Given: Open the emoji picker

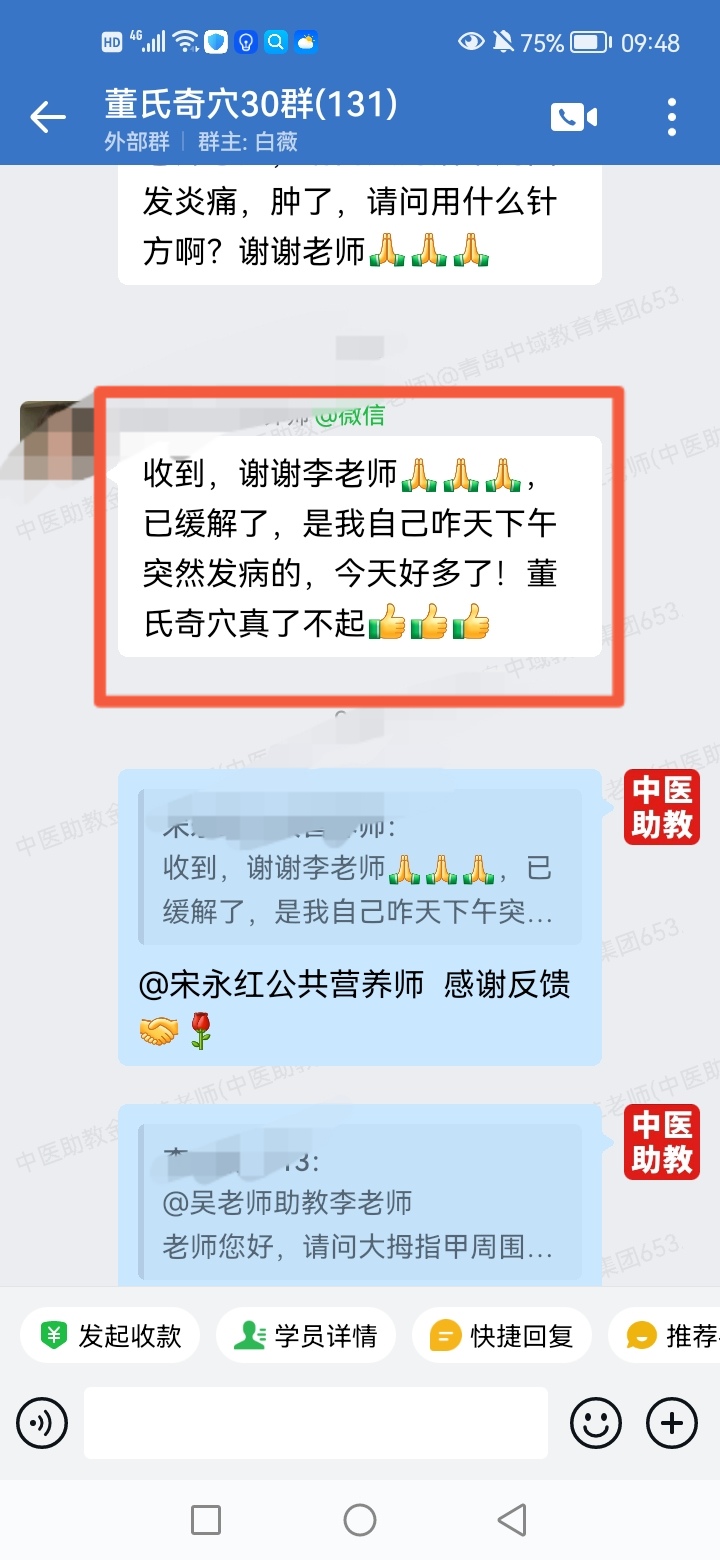Looking at the screenshot, I should point(596,1422).
